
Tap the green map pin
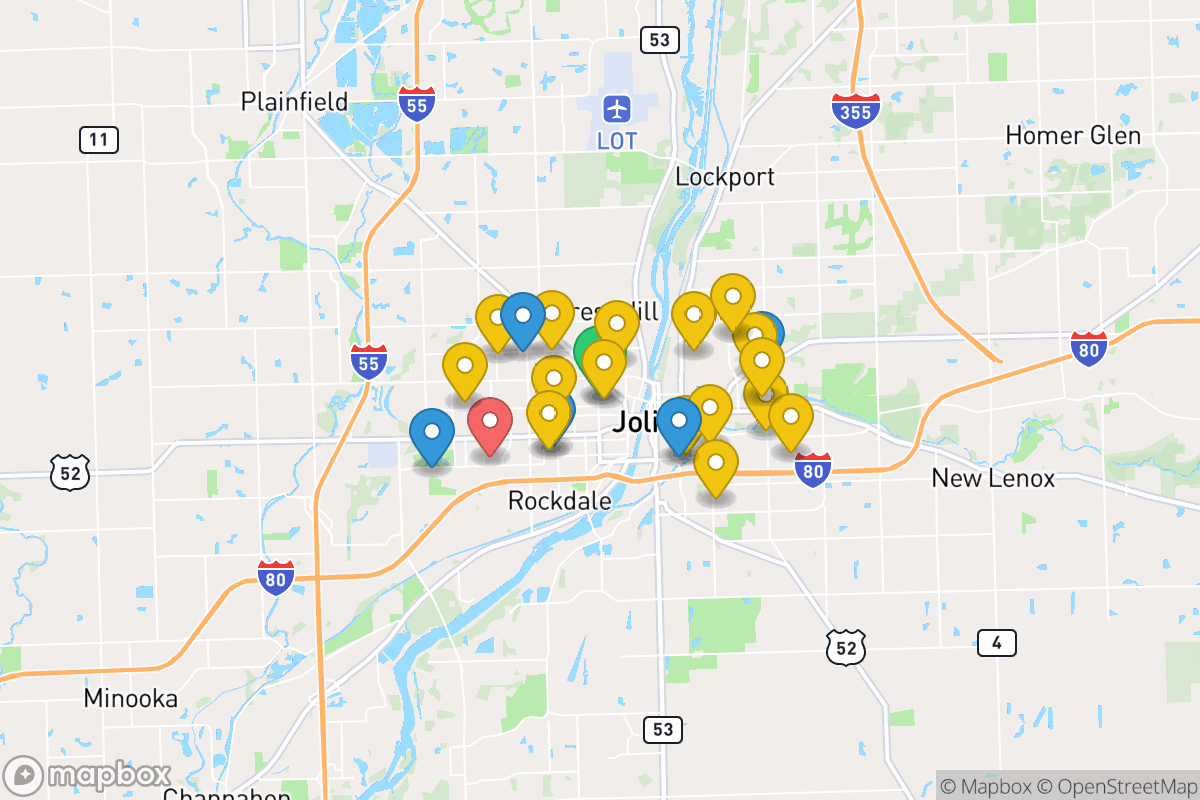tap(585, 350)
